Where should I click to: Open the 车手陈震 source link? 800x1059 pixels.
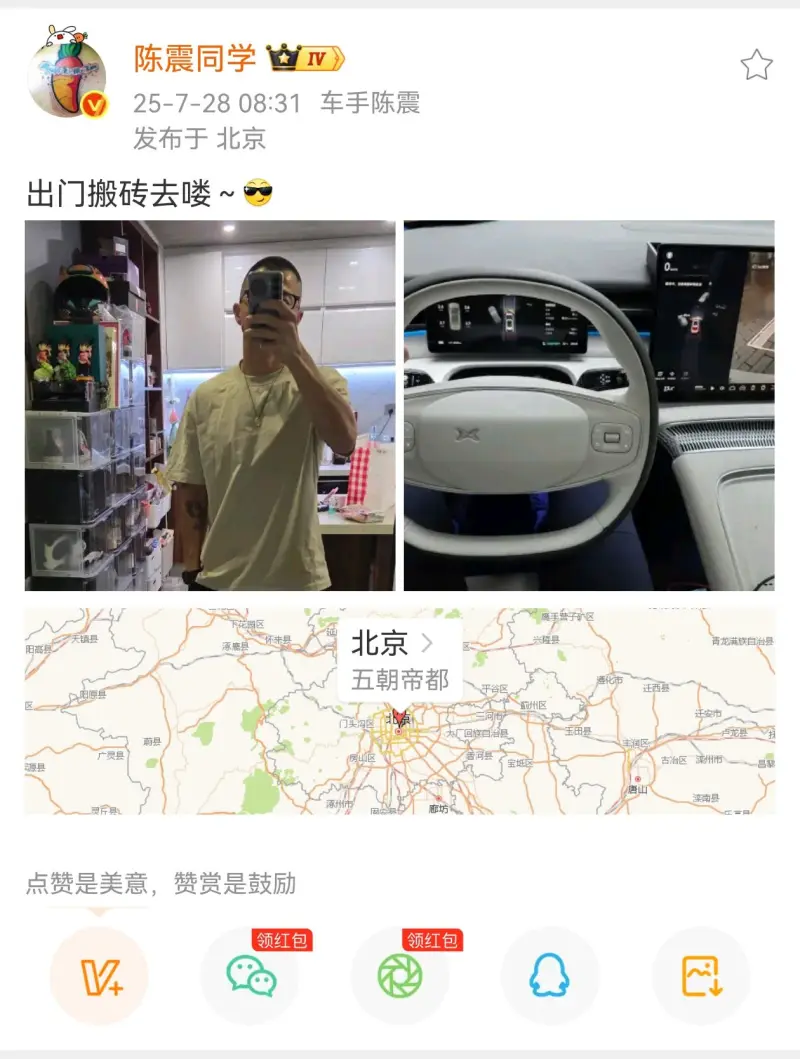pos(370,102)
